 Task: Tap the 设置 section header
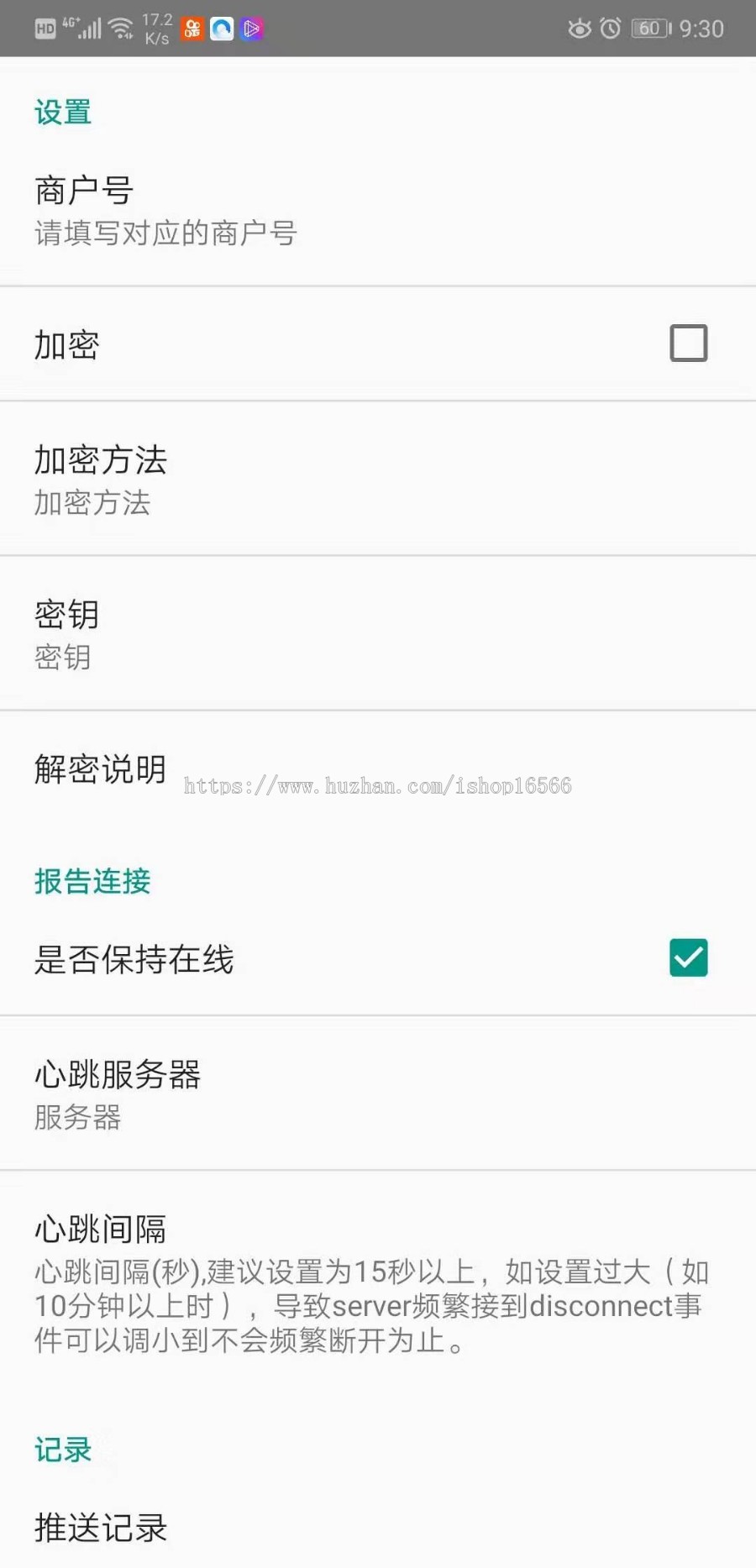coord(63,111)
